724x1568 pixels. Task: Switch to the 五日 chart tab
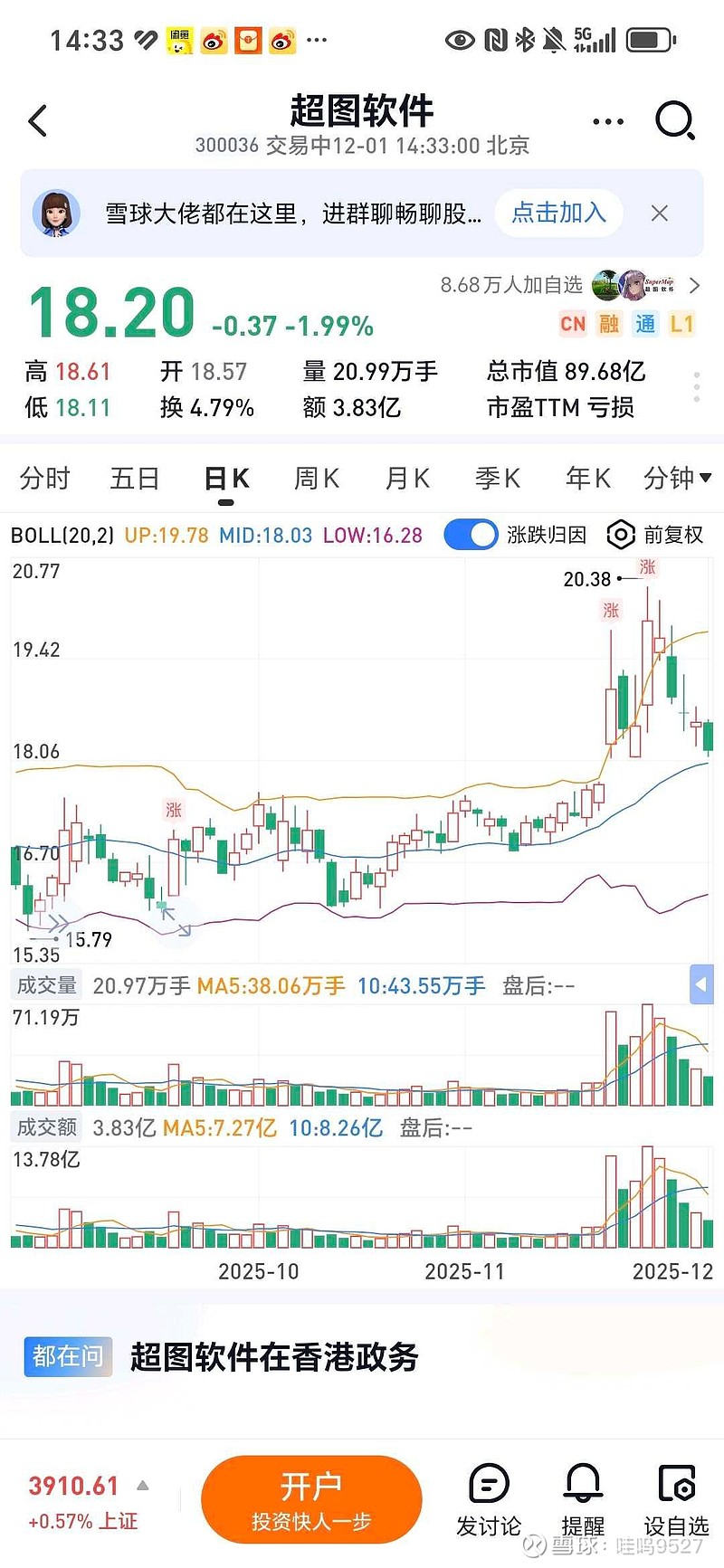[134, 478]
